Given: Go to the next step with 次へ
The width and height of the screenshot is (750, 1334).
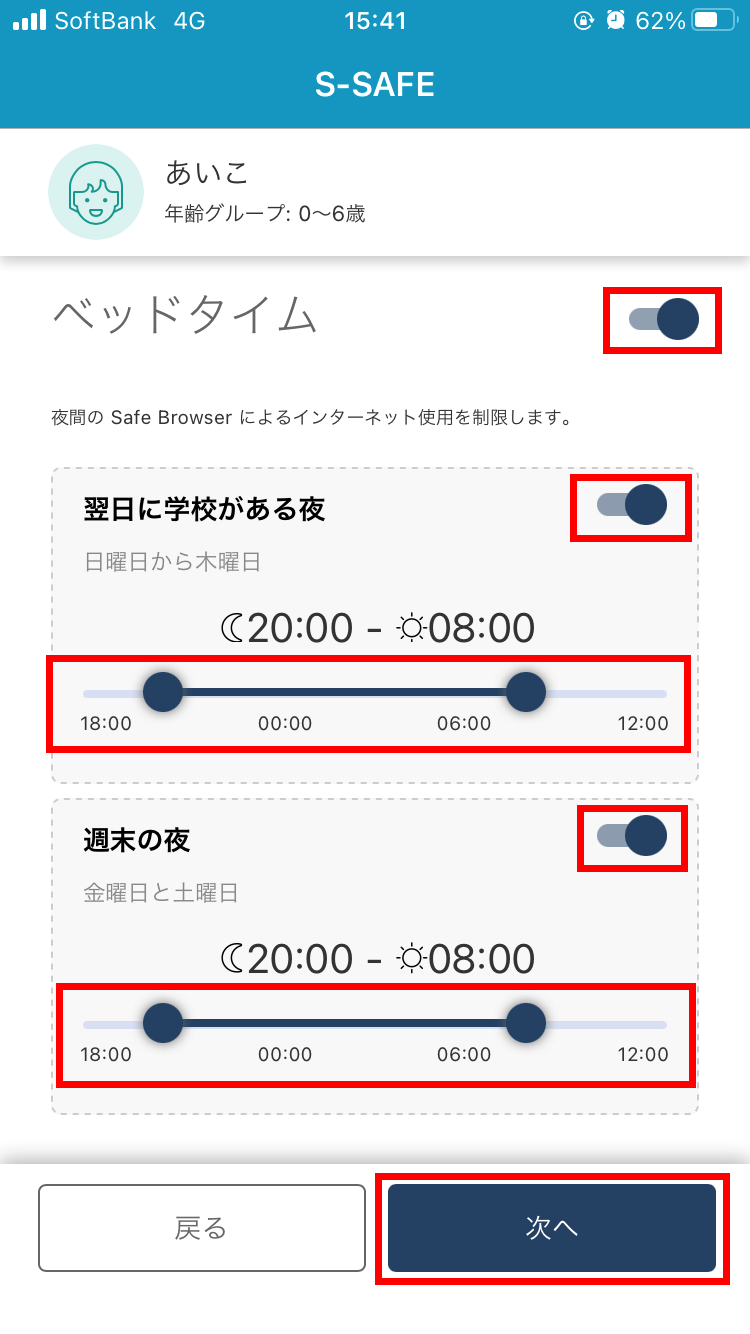Looking at the screenshot, I should pos(551,1228).
